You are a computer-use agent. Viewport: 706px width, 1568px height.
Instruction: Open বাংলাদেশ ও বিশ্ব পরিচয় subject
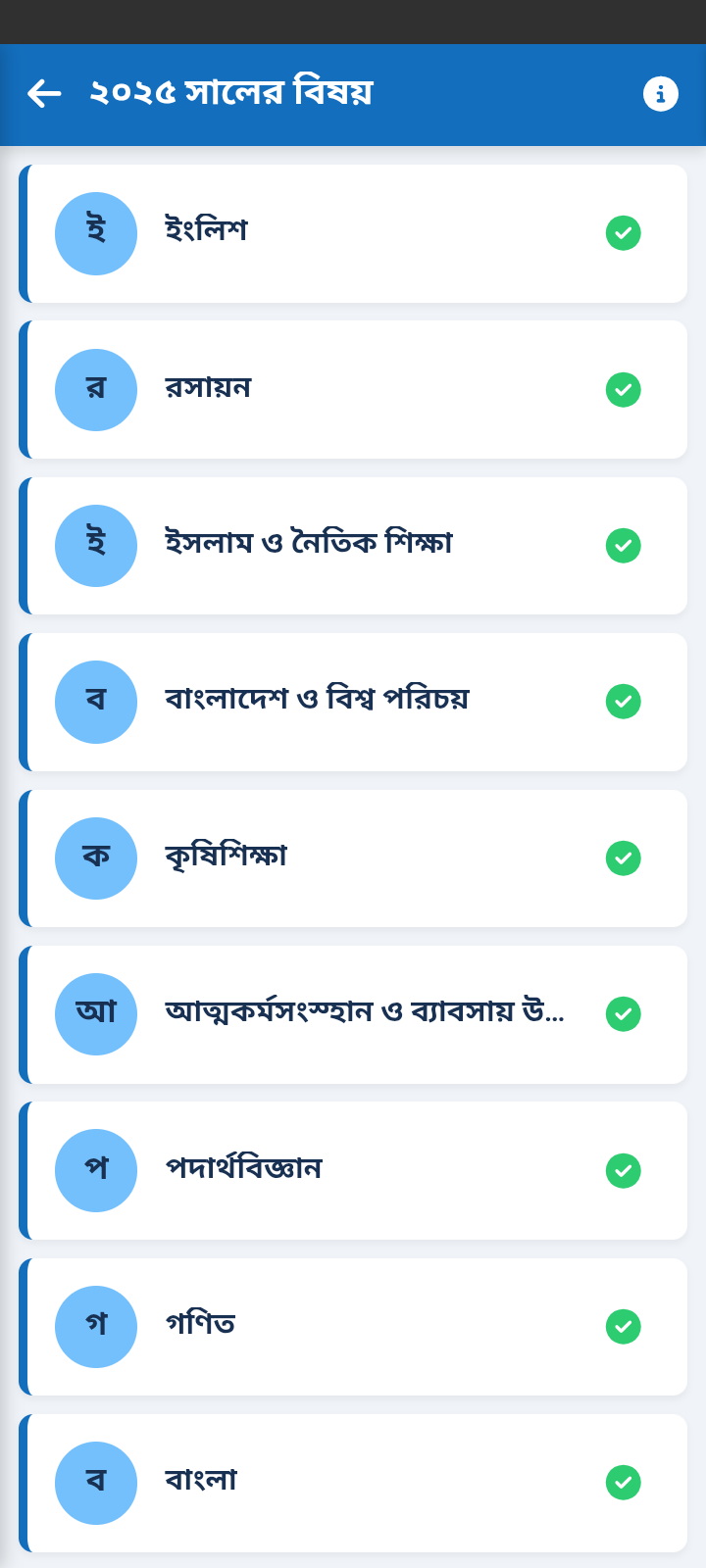(x=353, y=702)
